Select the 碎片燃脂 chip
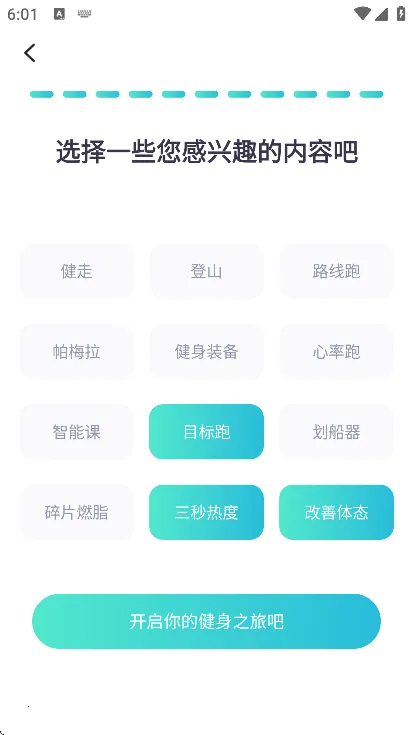The image size is (413, 735). coord(76,512)
